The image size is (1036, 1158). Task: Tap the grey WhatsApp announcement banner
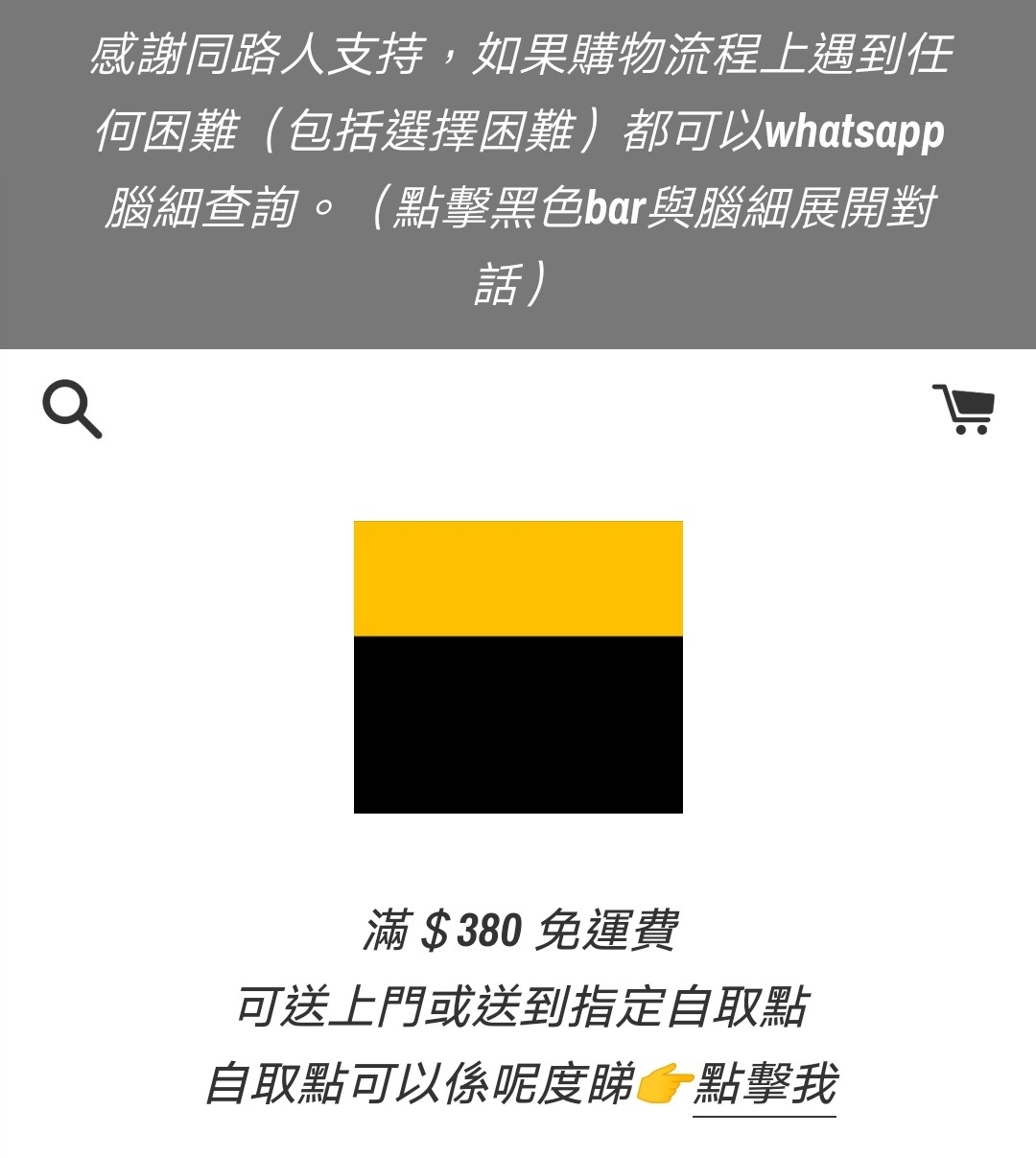coord(518,173)
